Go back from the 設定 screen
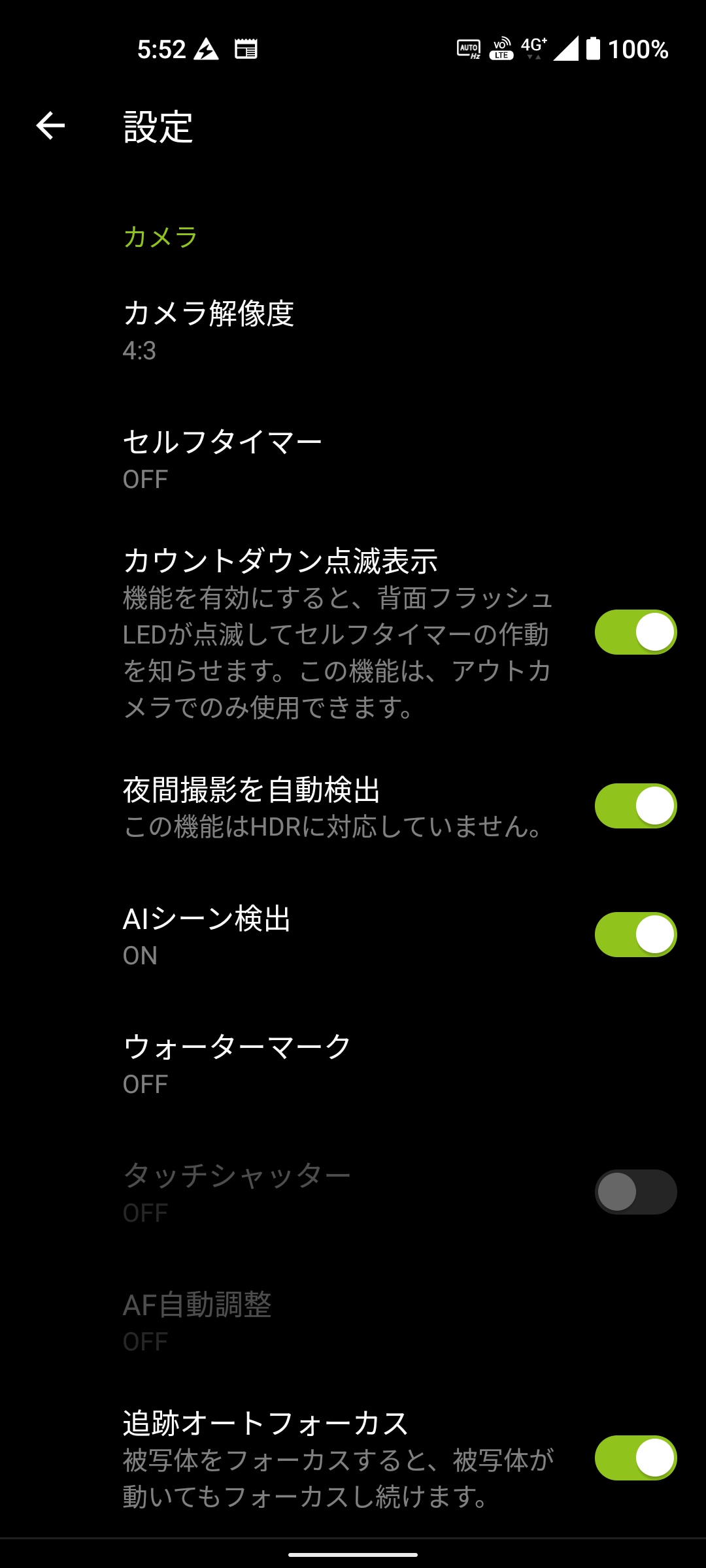The image size is (706, 1568). [x=50, y=125]
